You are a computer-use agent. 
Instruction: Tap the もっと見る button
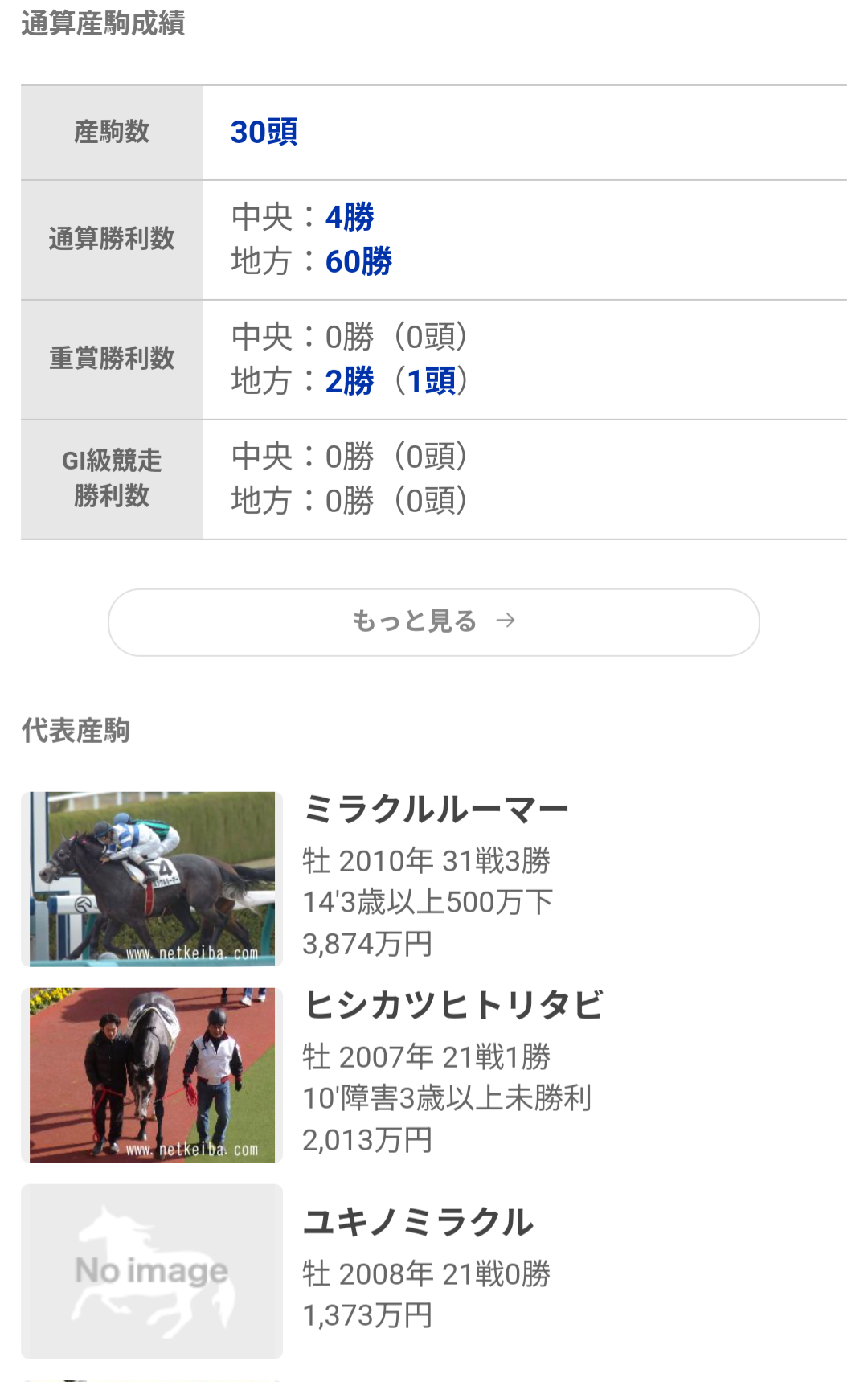434,622
